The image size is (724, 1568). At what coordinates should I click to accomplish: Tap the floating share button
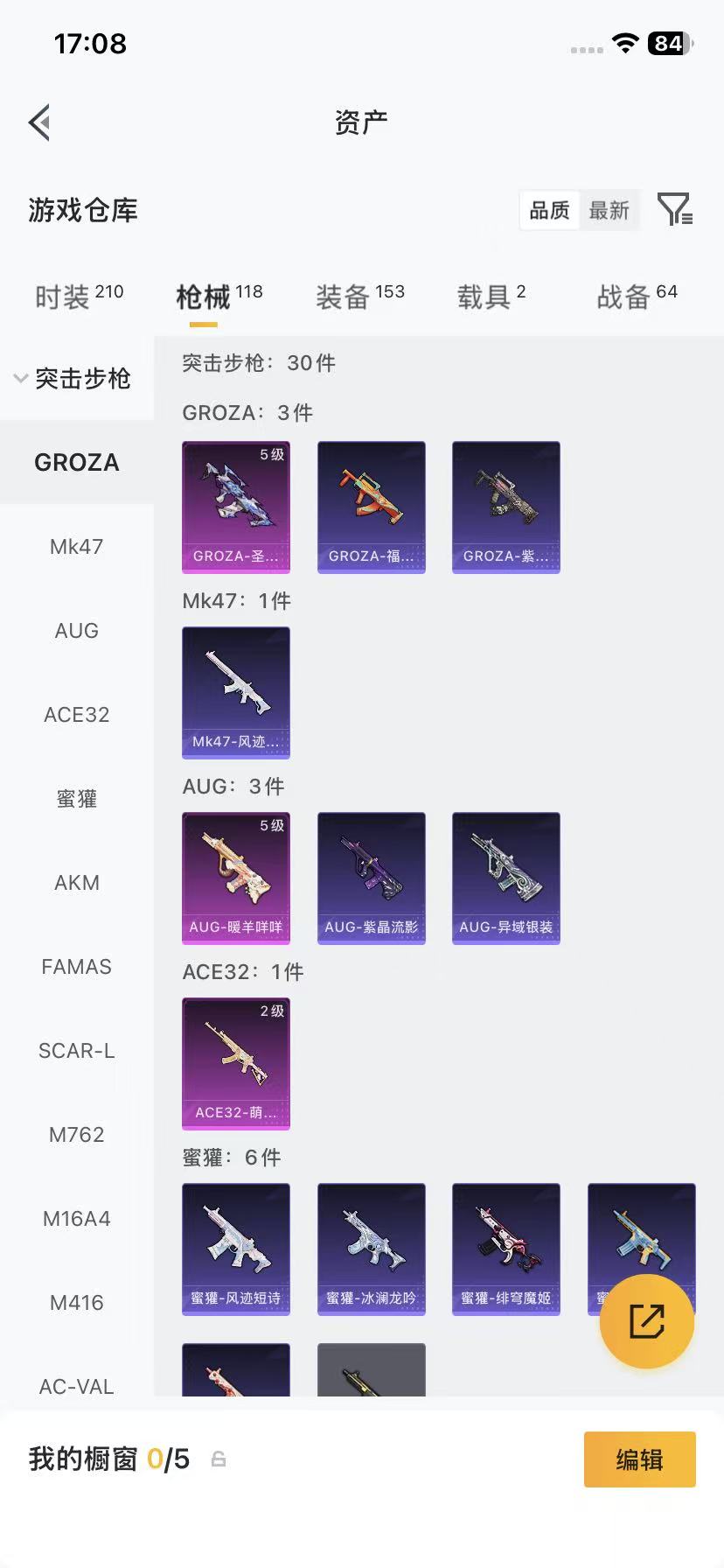point(647,1321)
